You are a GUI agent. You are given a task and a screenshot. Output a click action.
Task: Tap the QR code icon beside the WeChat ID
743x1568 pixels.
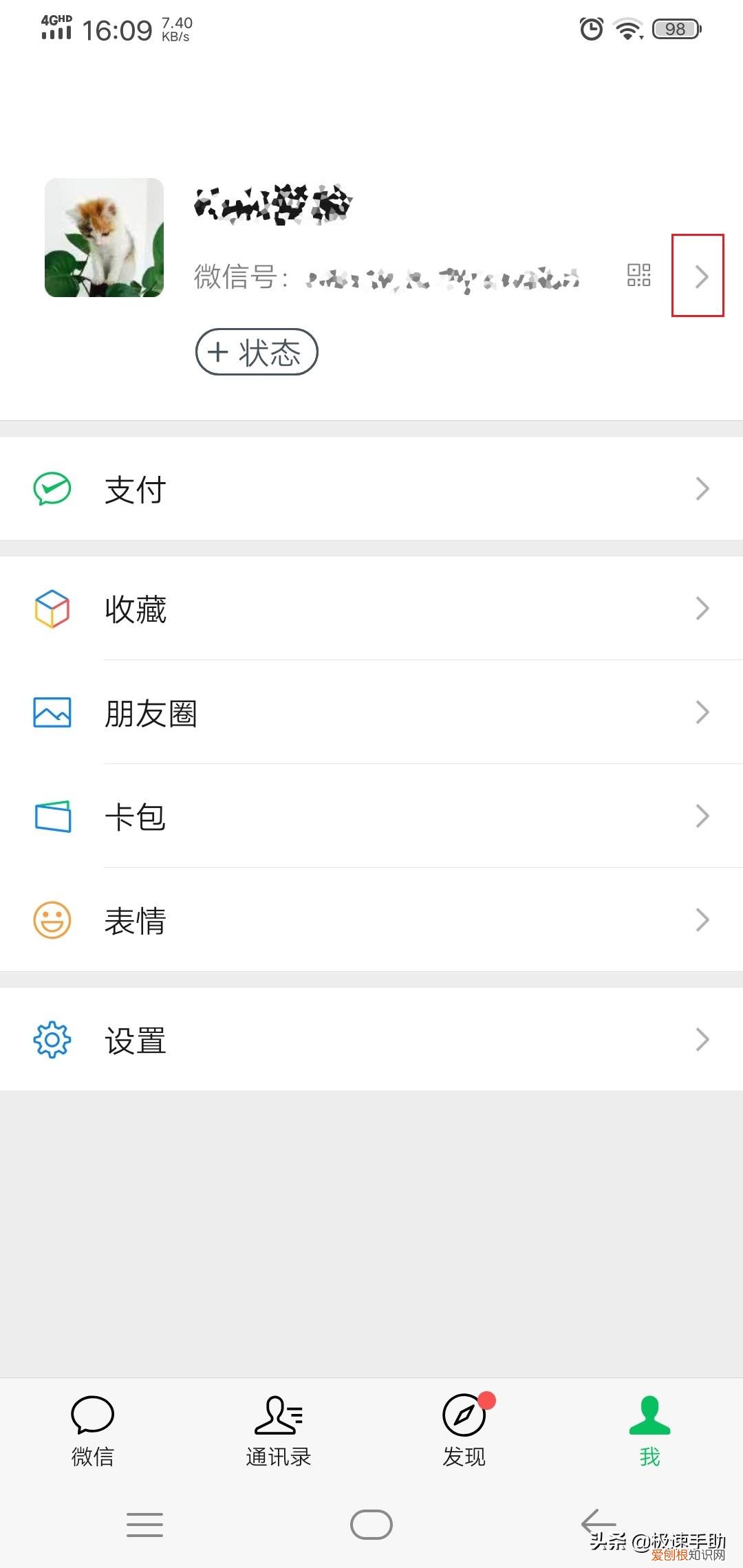tap(640, 275)
